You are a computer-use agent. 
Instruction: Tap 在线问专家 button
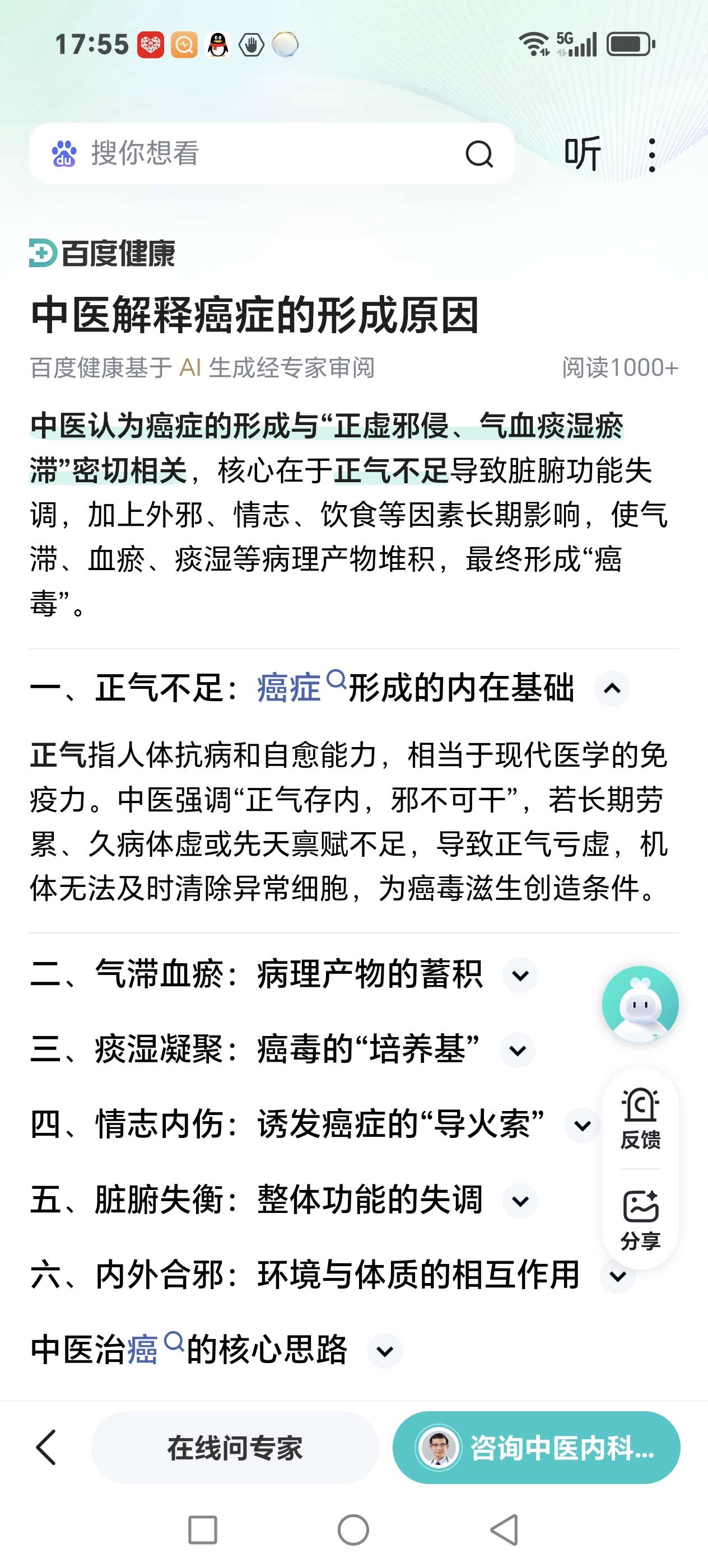pos(235,1448)
